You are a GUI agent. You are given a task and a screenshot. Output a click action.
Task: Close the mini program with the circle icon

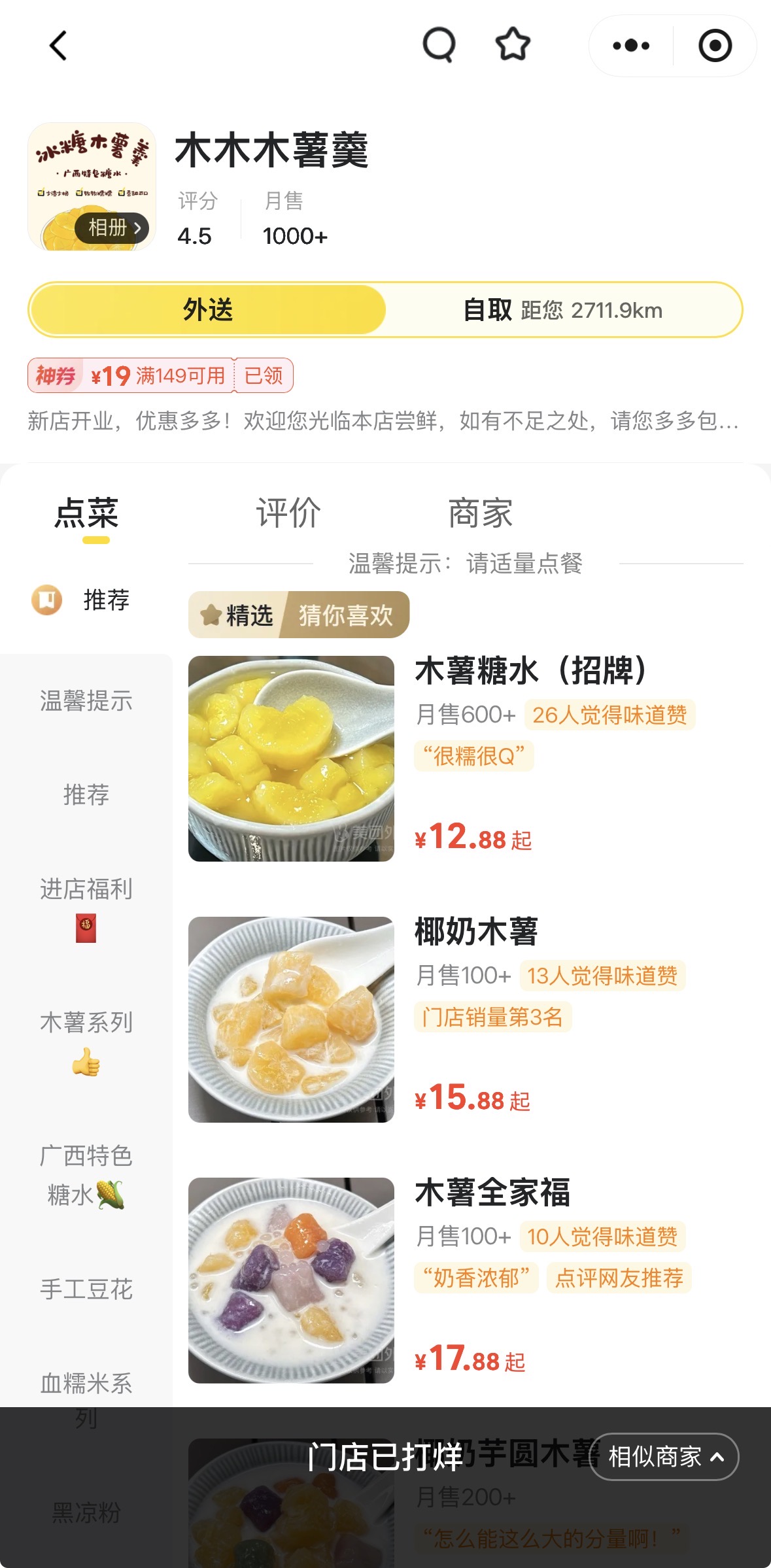(715, 46)
